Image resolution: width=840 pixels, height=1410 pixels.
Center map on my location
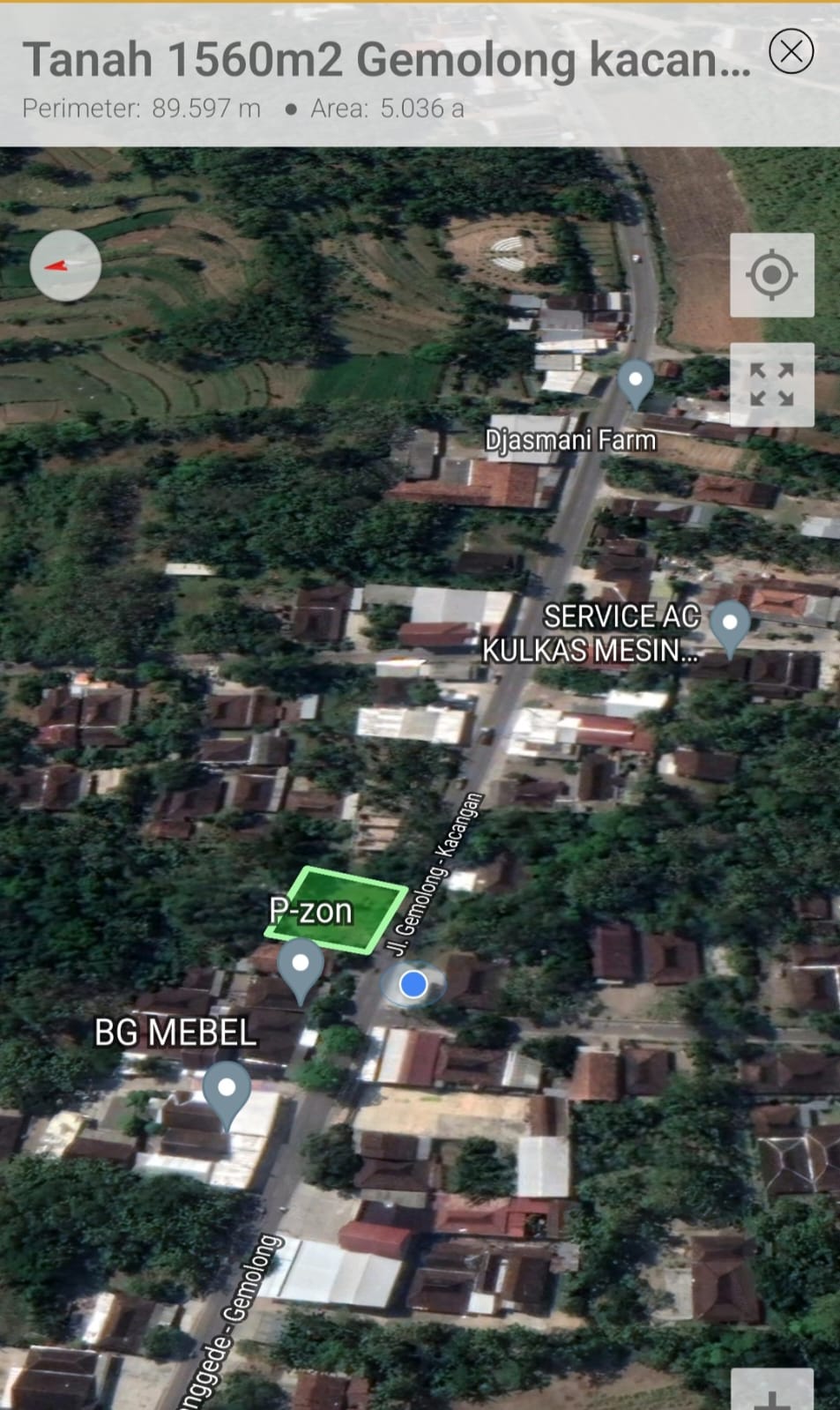click(771, 275)
